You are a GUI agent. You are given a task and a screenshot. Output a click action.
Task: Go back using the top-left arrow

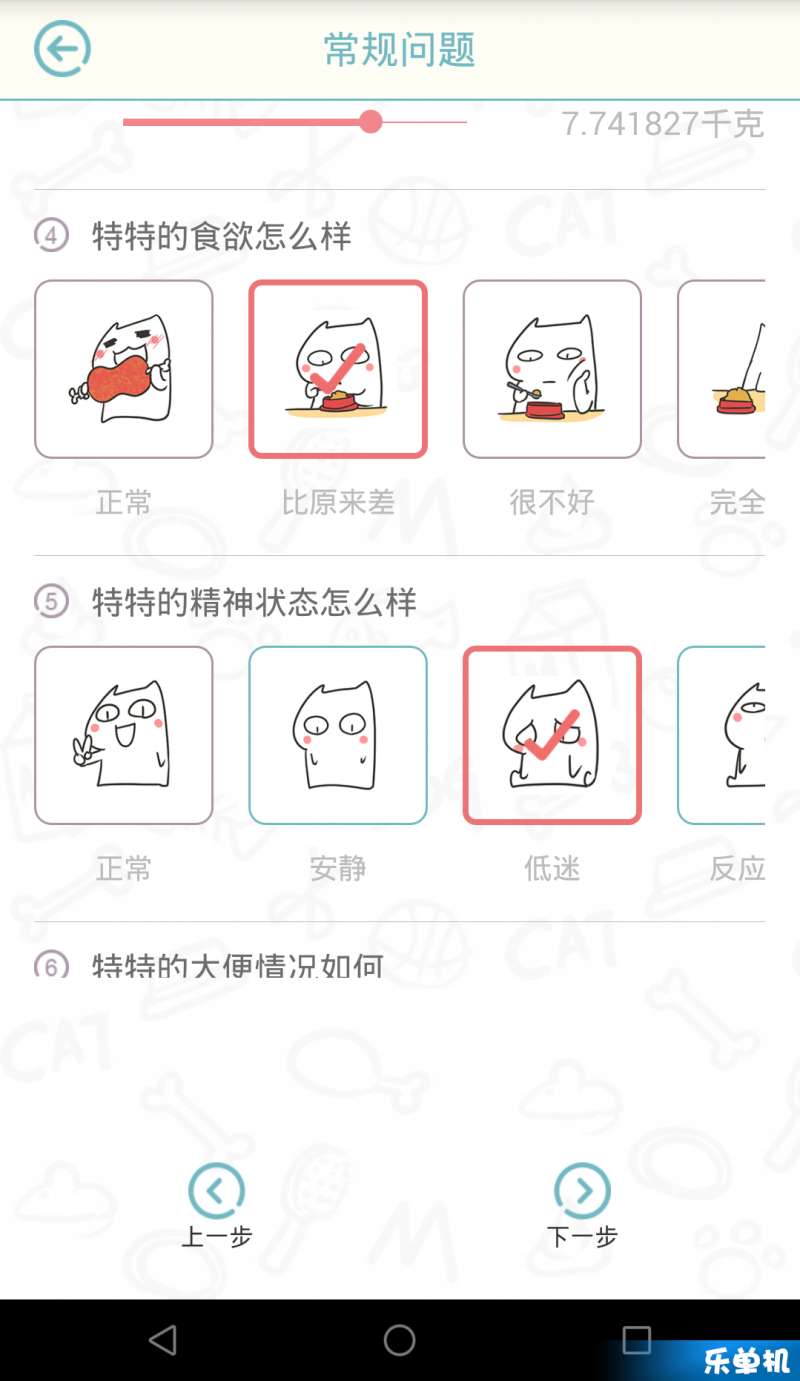[62, 48]
